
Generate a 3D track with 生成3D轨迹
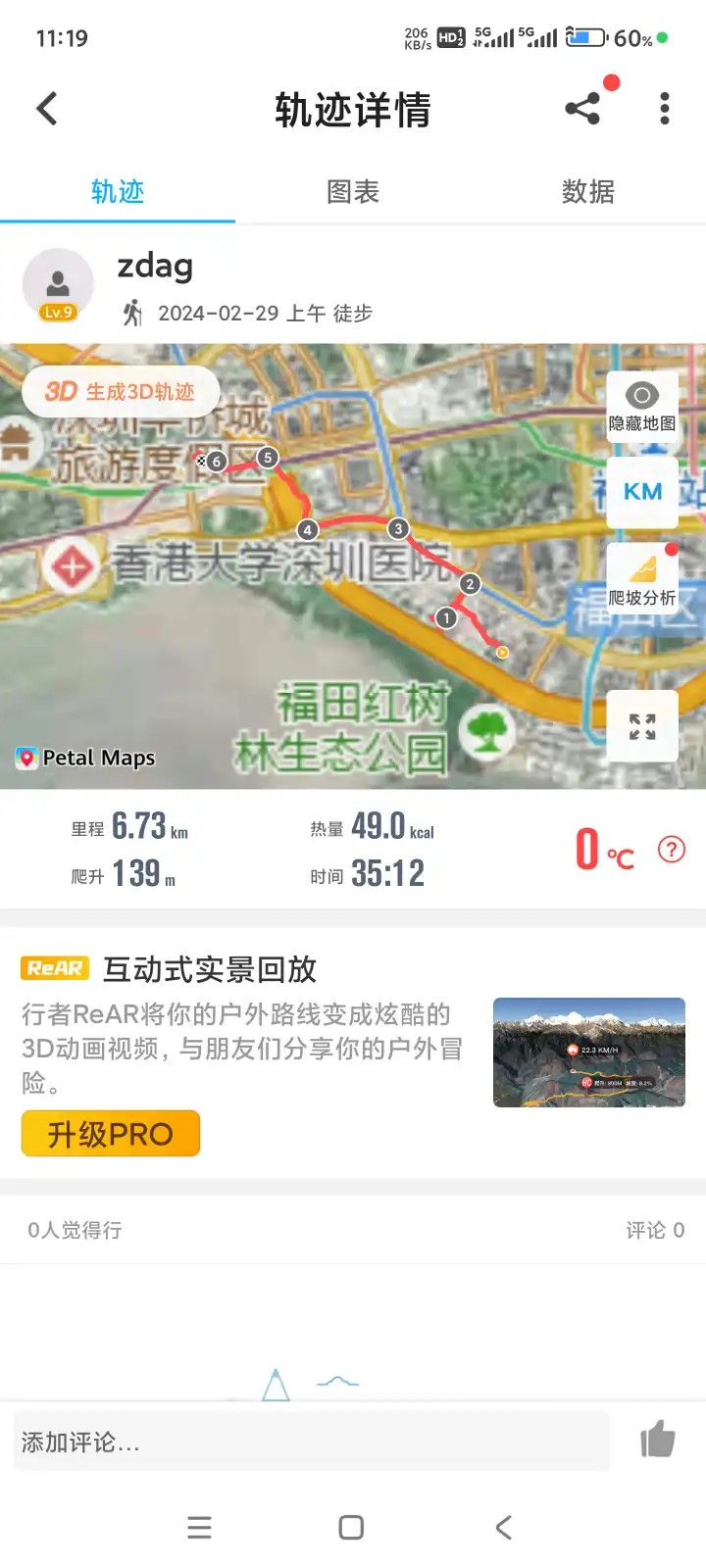click(121, 392)
